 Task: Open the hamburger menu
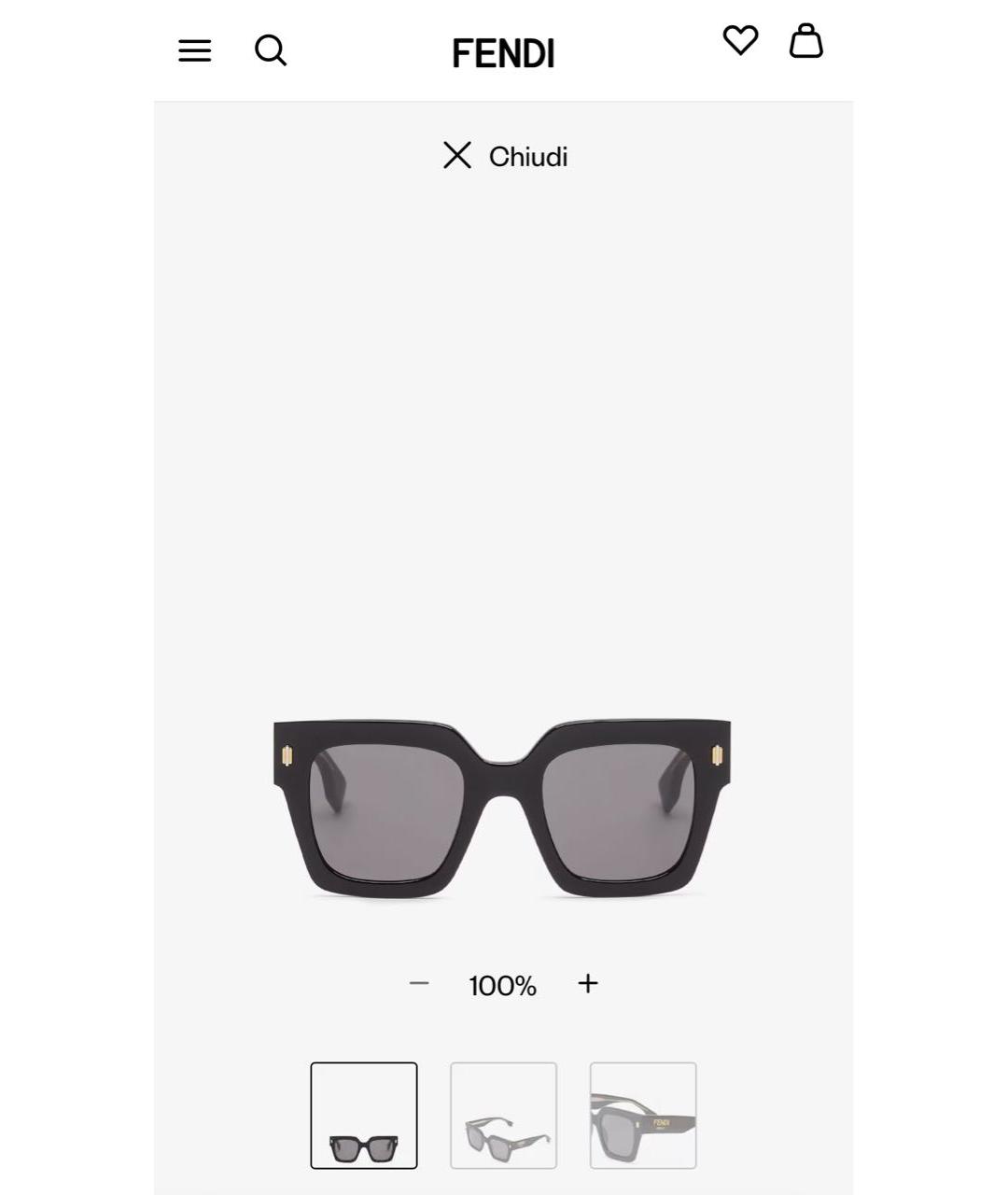click(x=194, y=50)
